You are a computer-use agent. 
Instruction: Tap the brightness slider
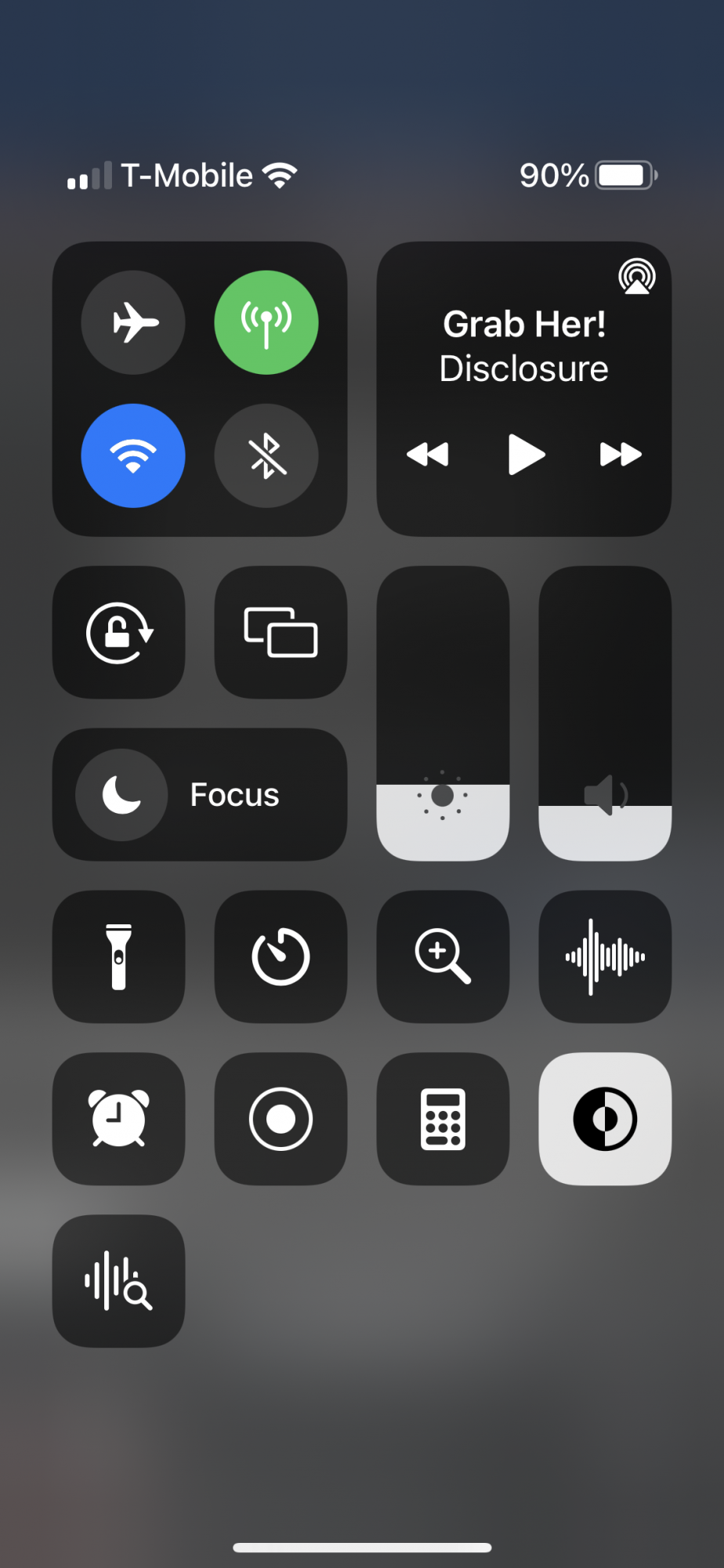pyautogui.click(x=443, y=713)
